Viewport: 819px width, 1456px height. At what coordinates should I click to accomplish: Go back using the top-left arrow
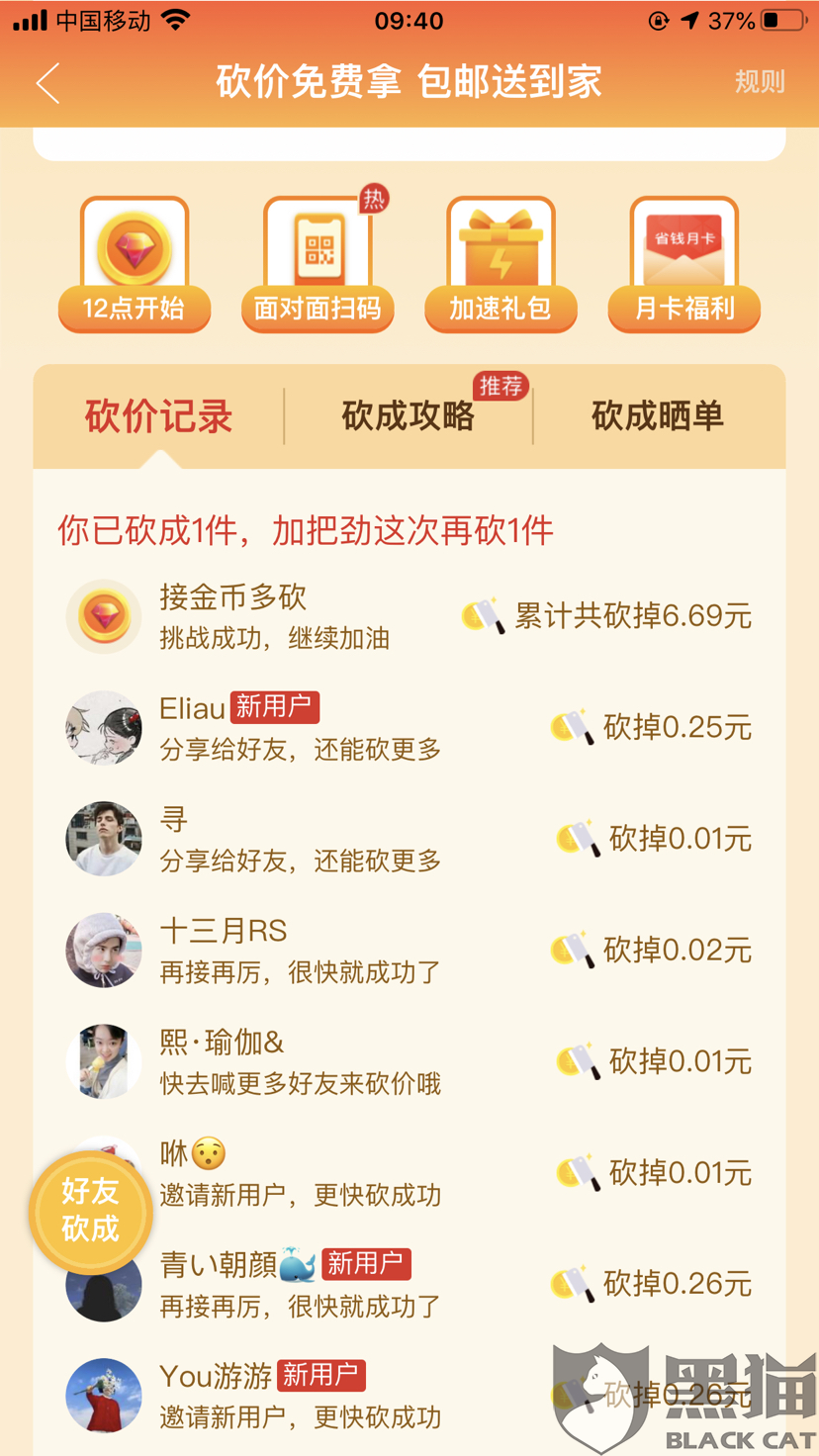47,83
